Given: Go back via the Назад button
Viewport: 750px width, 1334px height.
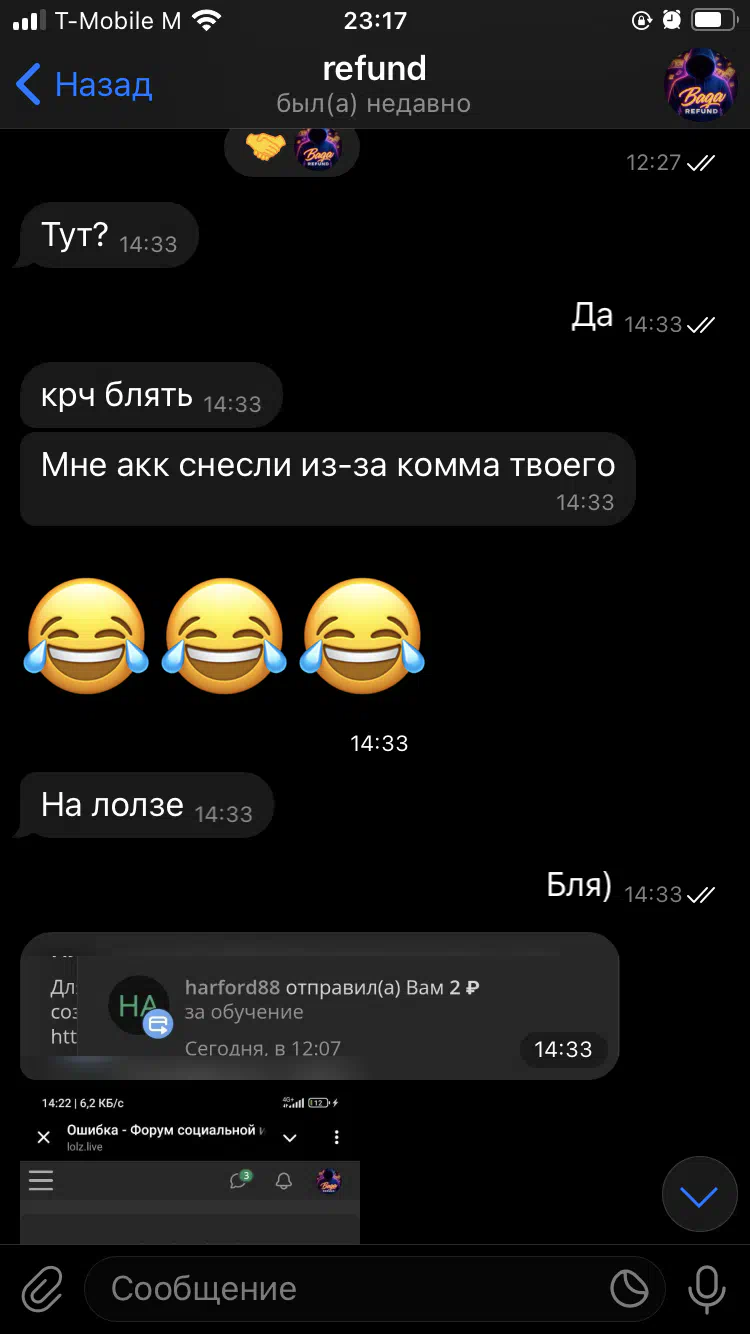Looking at the screenshot, I should pos(84,84).
